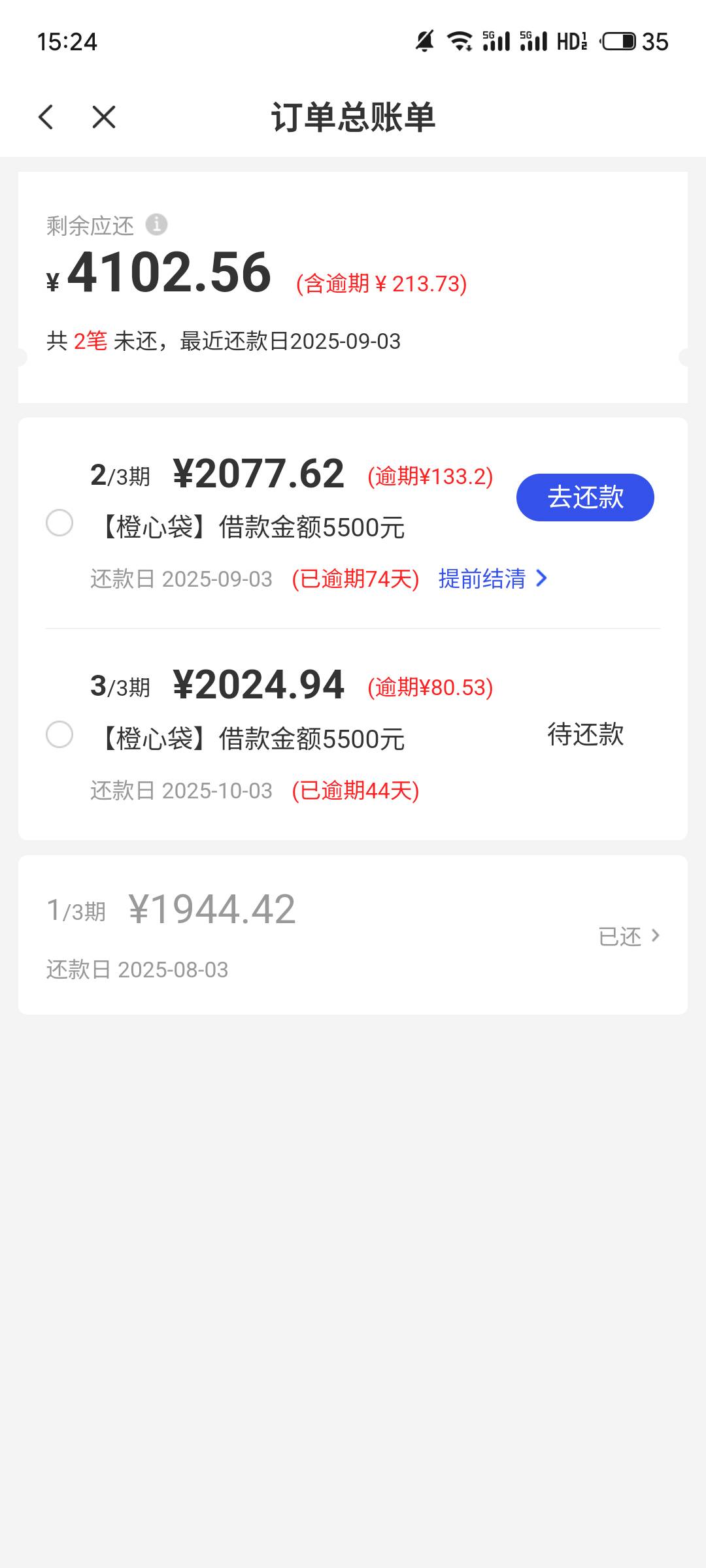Open the info icon beside 剩余应还

156,225
